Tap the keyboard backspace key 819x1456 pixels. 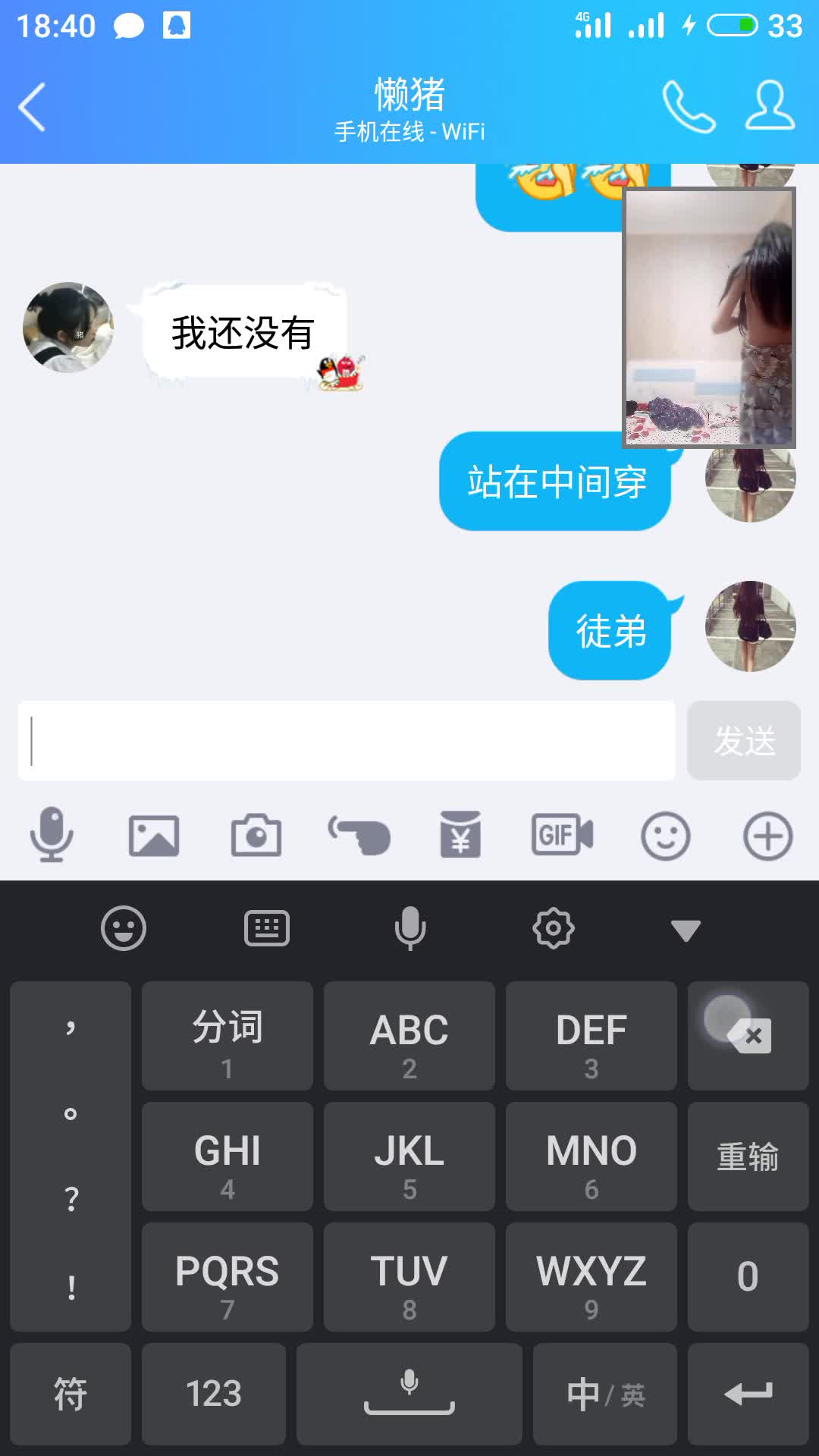[x=748, y=1036]
